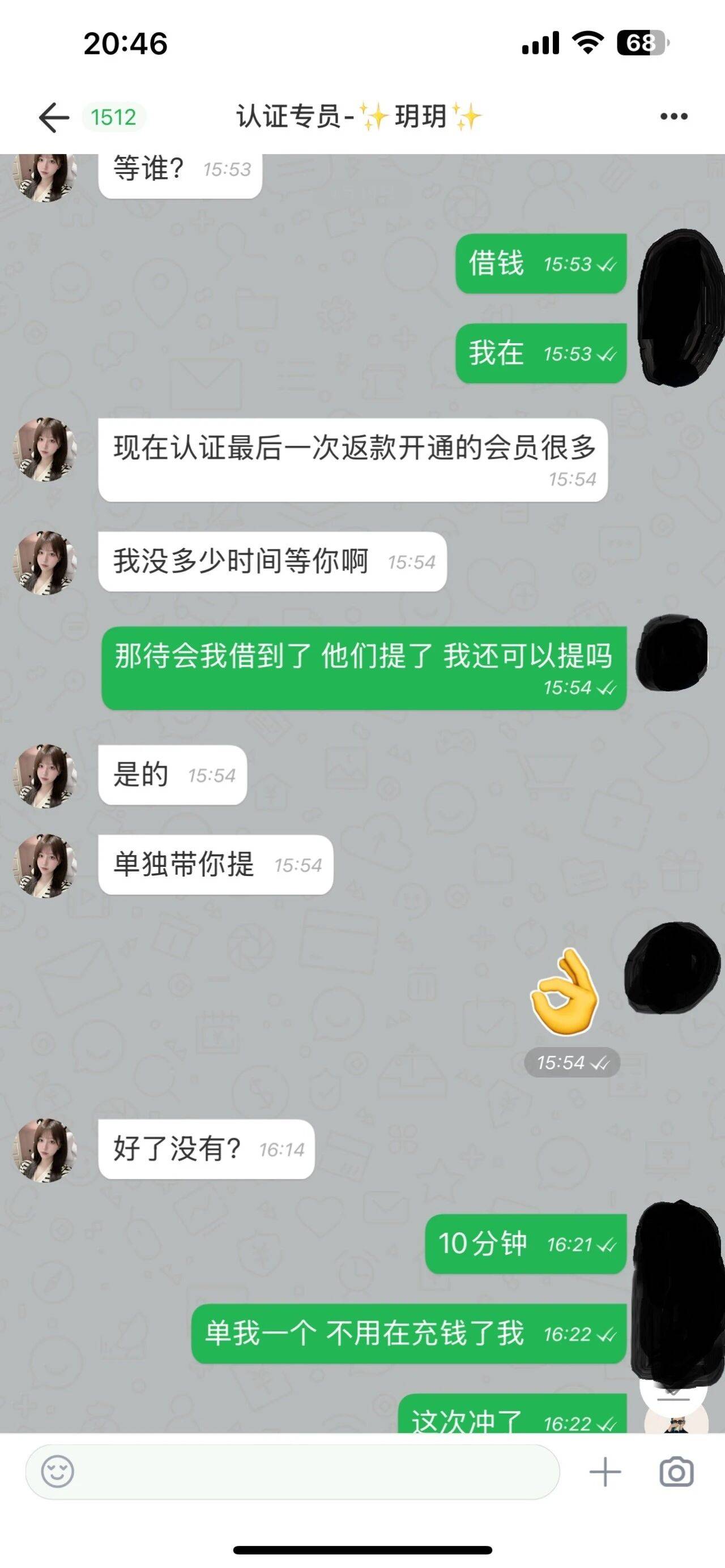This screenshot has width=725, height=1568.
Task: Go back to the chat list
Action: point(54,117)
